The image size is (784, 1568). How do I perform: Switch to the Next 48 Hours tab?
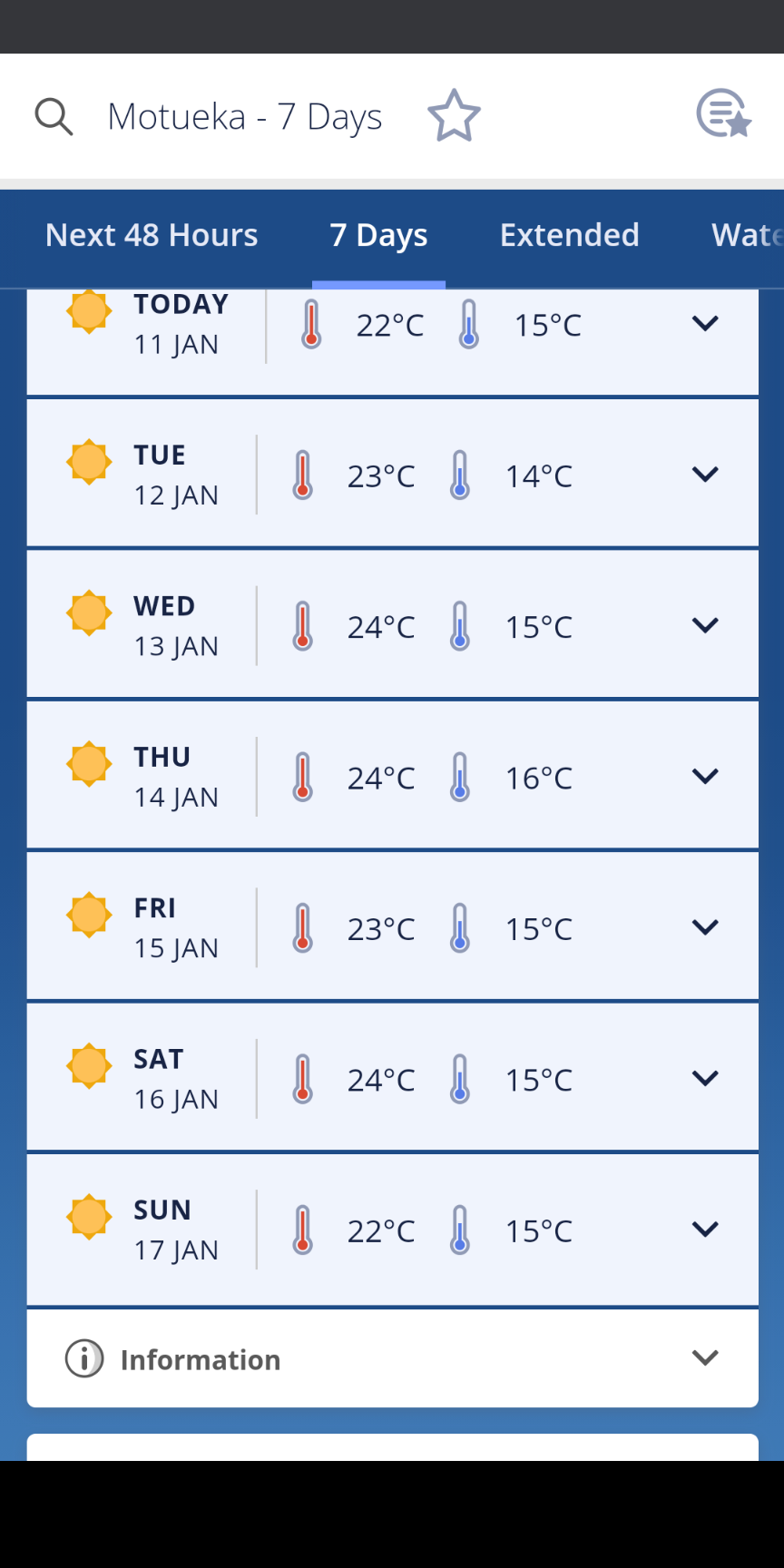tap(152, 235)
